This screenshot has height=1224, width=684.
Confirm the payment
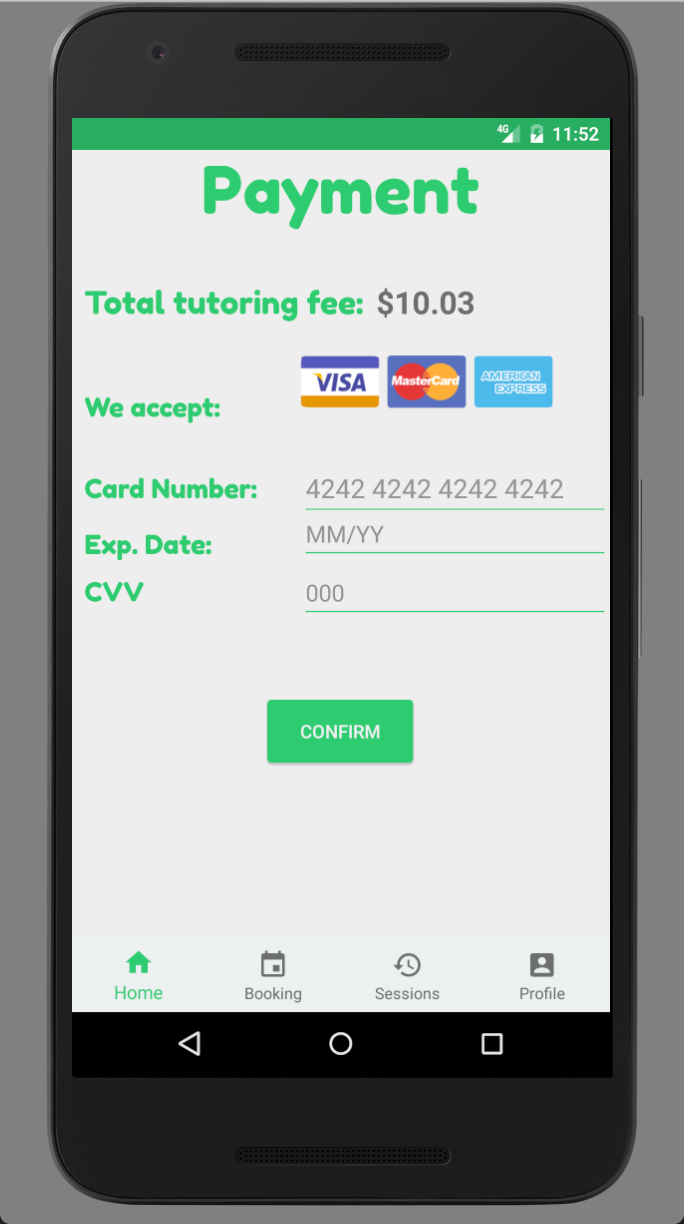[x=340, y=731]
